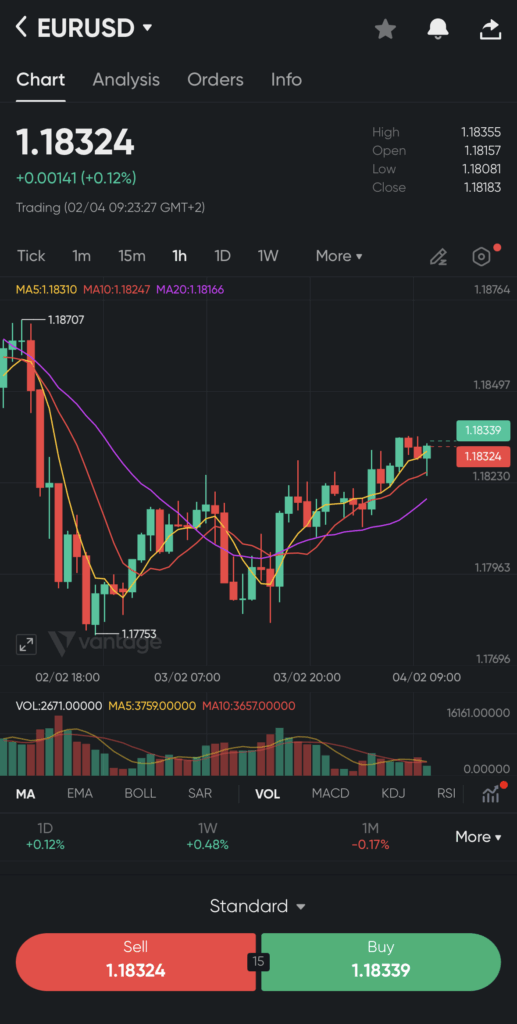Select the MACD indicator

[330, 793]
